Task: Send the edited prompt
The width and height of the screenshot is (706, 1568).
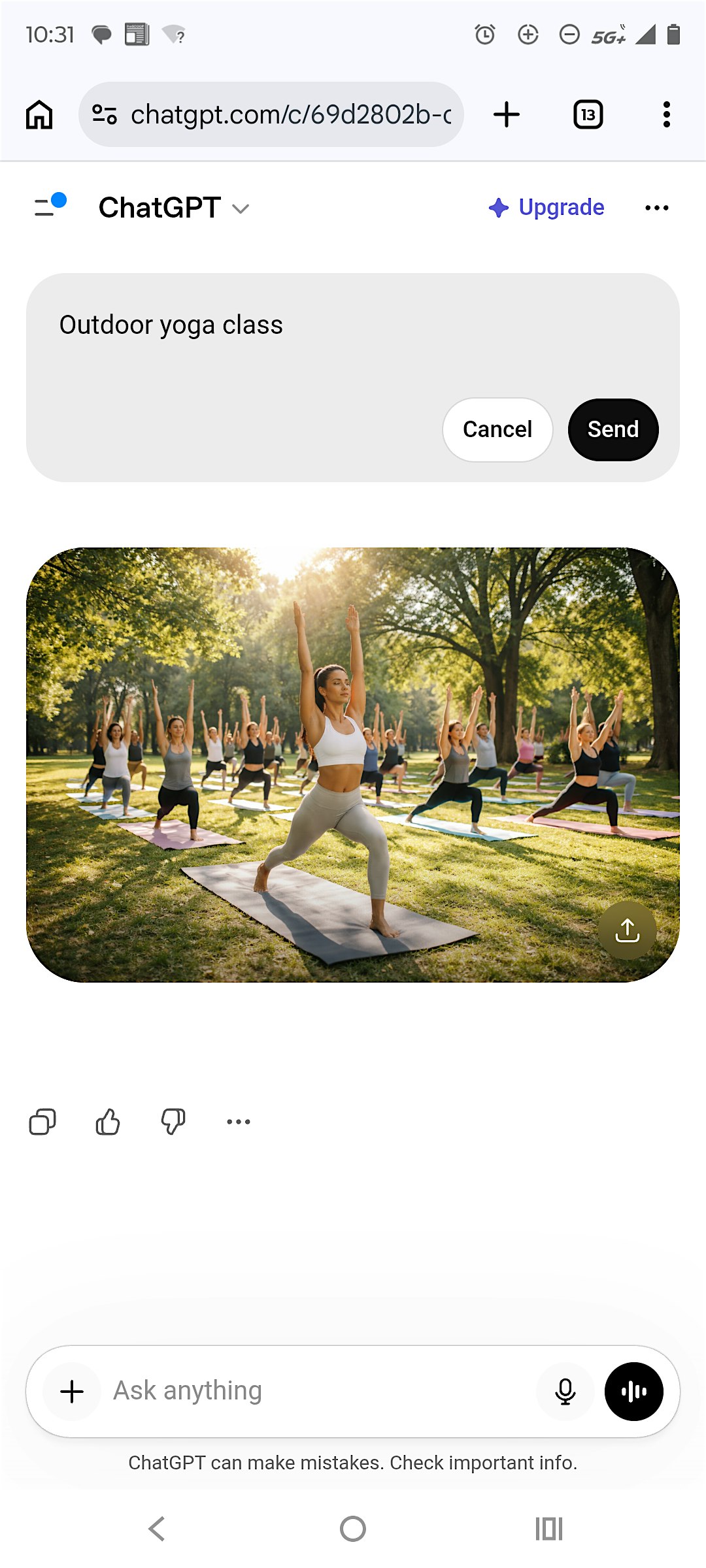Action: coord(613,429)
